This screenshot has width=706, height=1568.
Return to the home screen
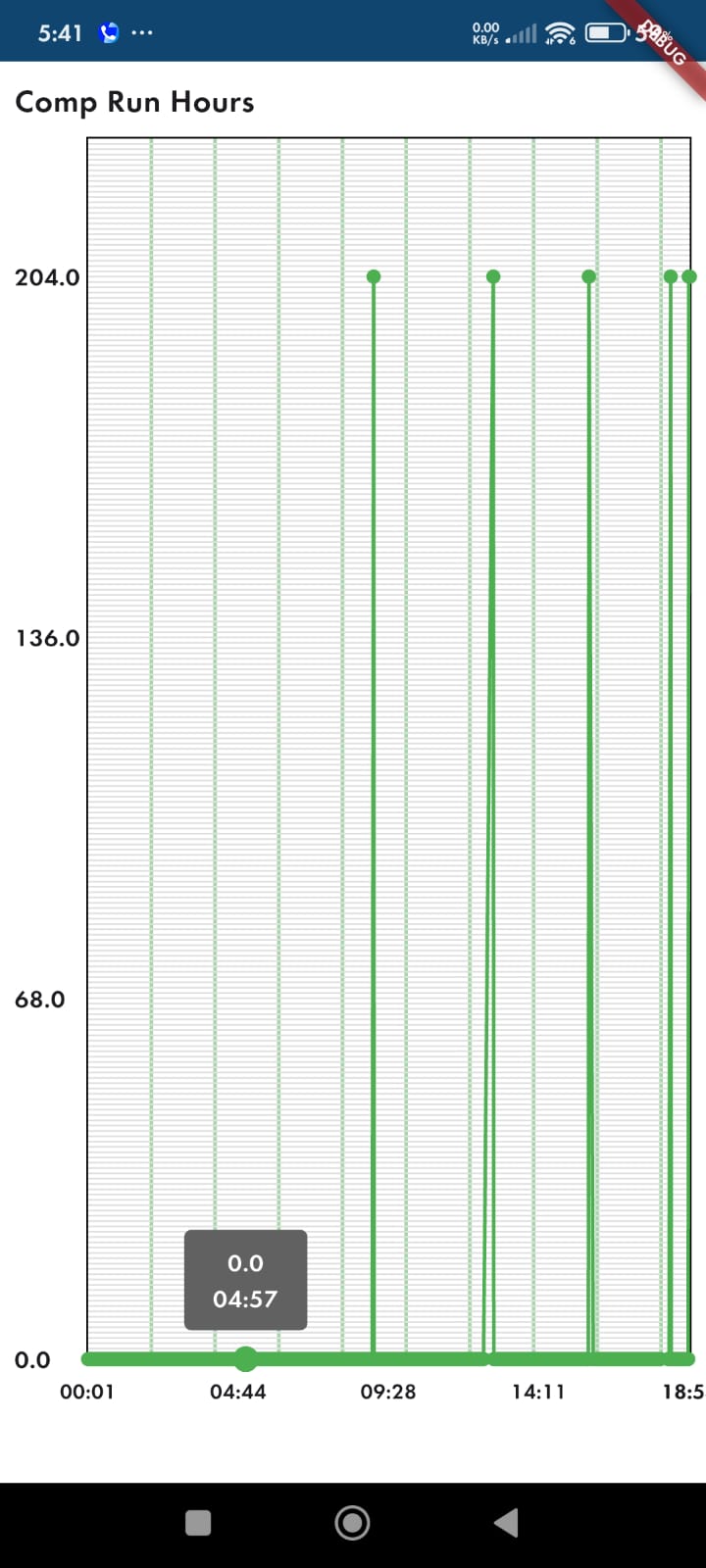352,1522
